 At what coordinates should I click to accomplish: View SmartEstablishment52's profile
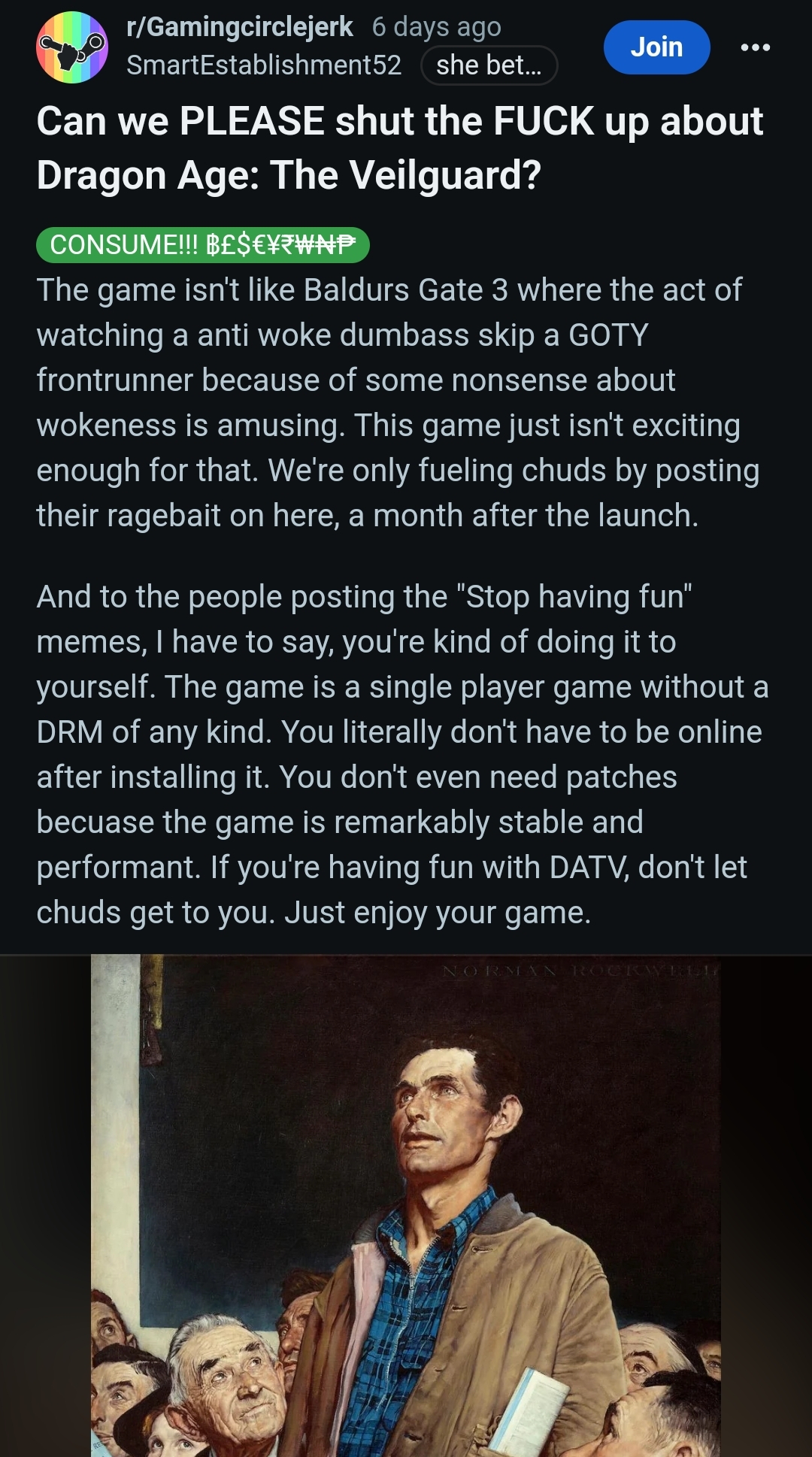(264, 65)
